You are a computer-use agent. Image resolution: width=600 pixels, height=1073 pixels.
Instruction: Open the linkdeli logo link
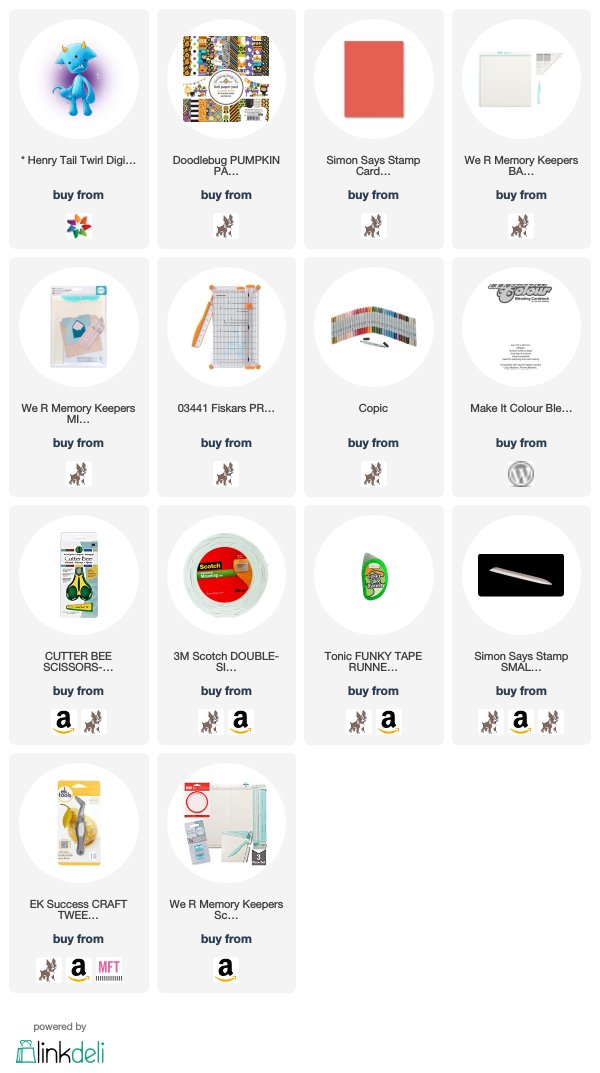60,1052
